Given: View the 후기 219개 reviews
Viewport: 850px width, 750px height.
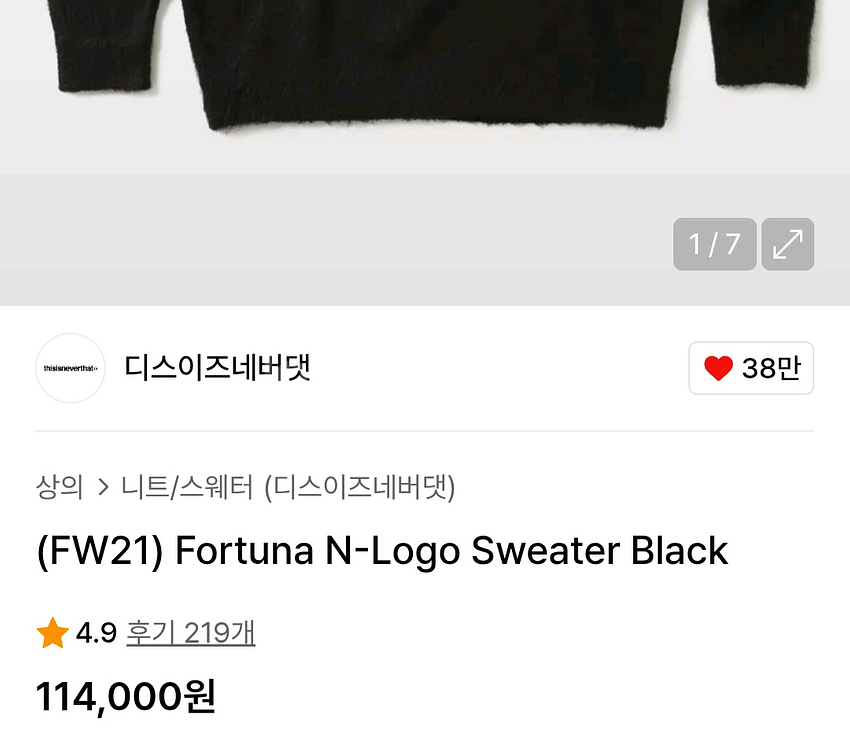Looking at the screenshot, I should (190, 632).
